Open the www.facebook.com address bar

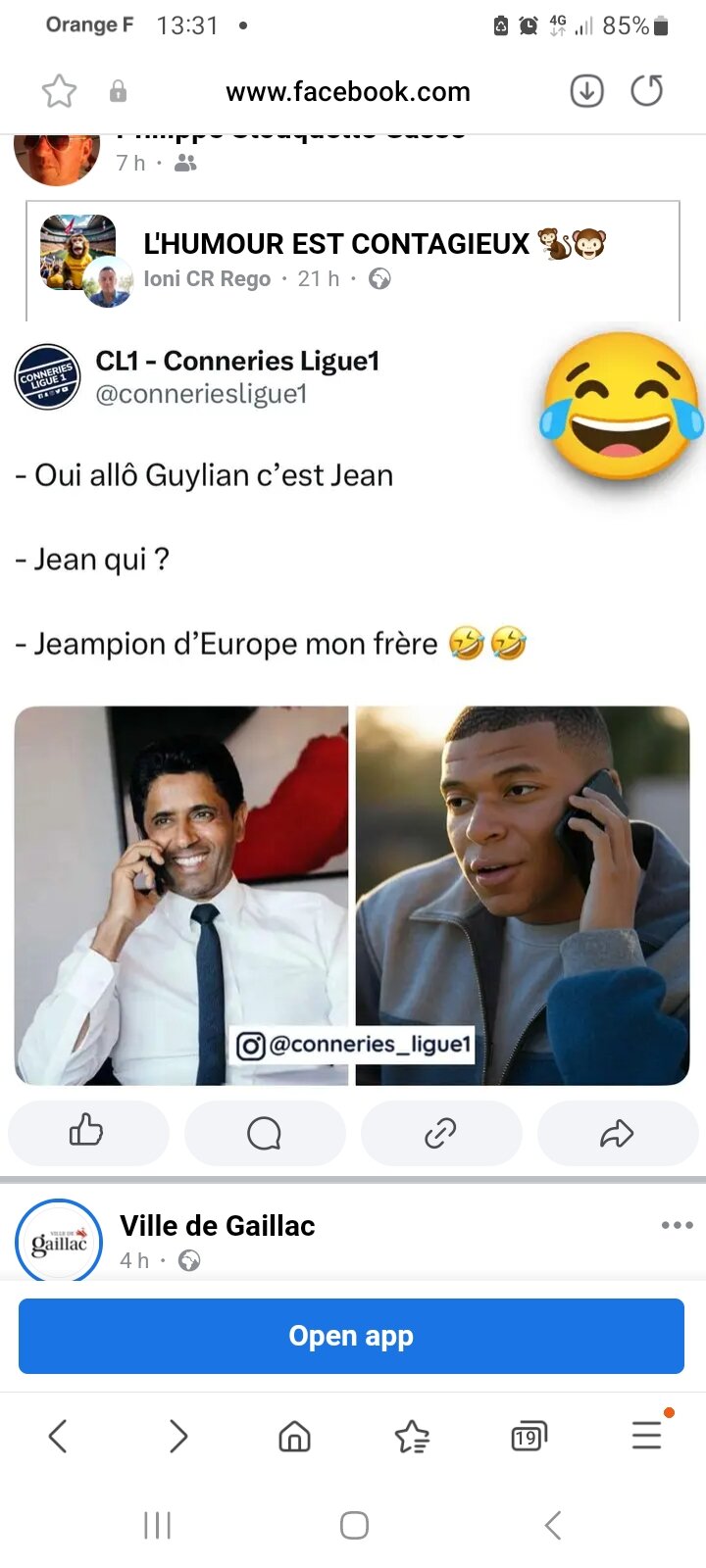click(x=348, y=91)
